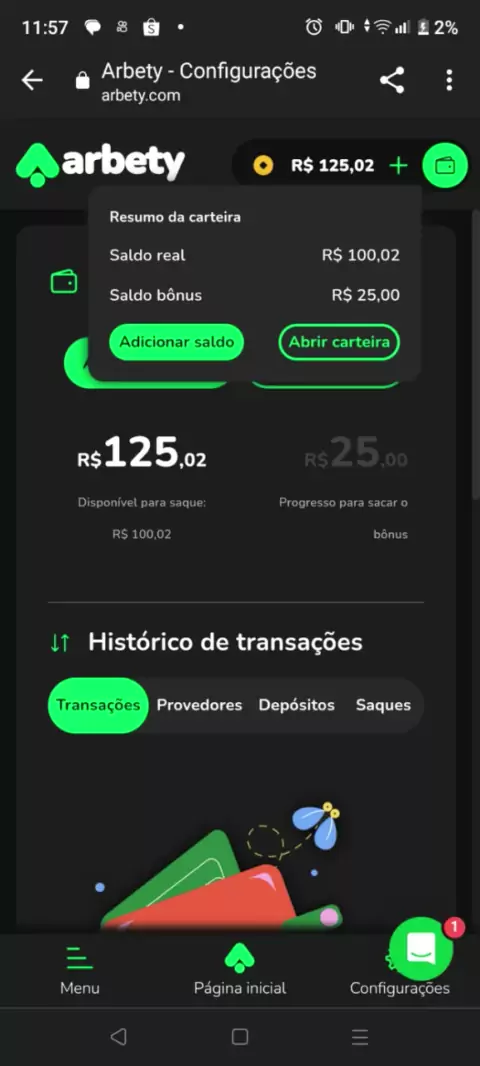480x1066 pixels.
Task: Open the green wallet icon button
Action: tap(445, 165)
